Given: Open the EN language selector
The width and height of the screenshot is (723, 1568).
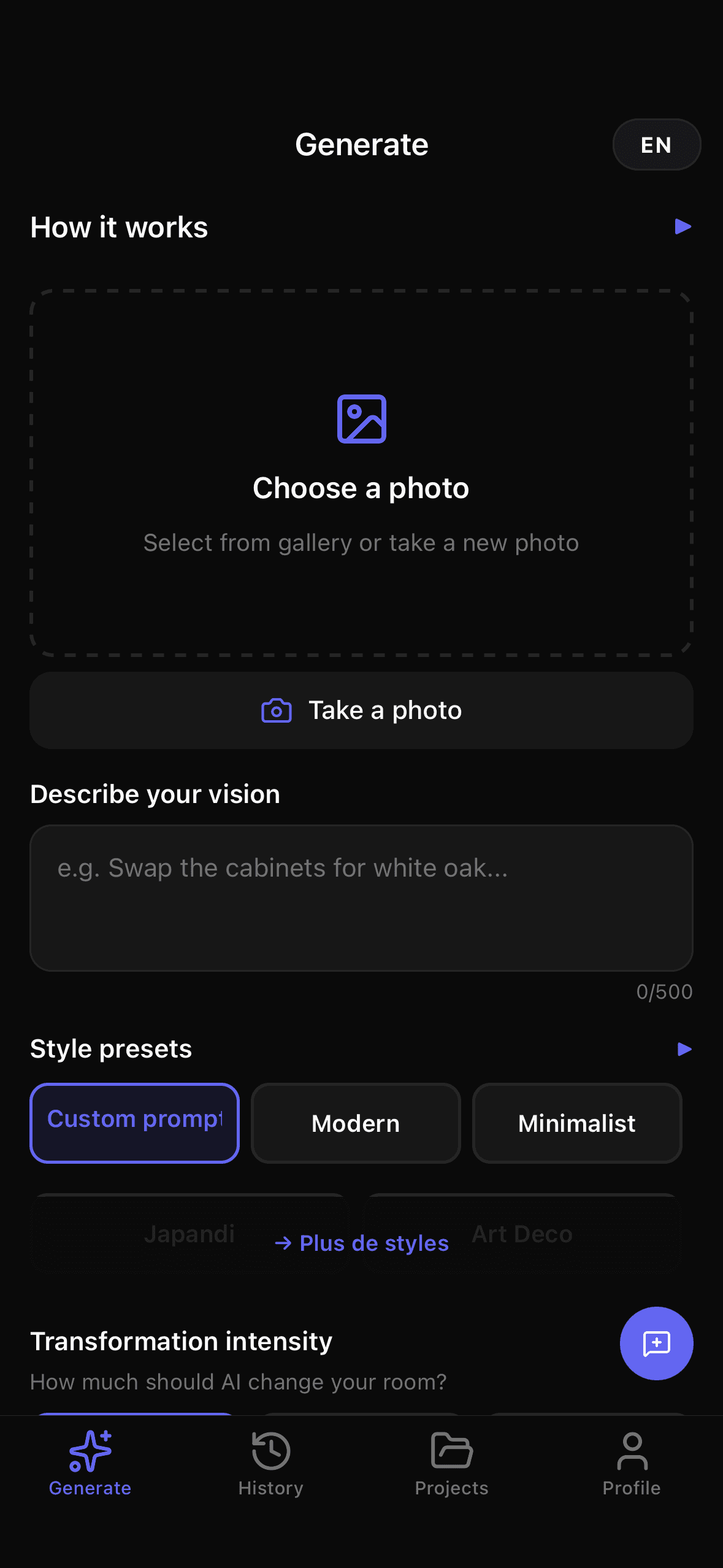Looking at the screenshot, I should tap(656, 144).
